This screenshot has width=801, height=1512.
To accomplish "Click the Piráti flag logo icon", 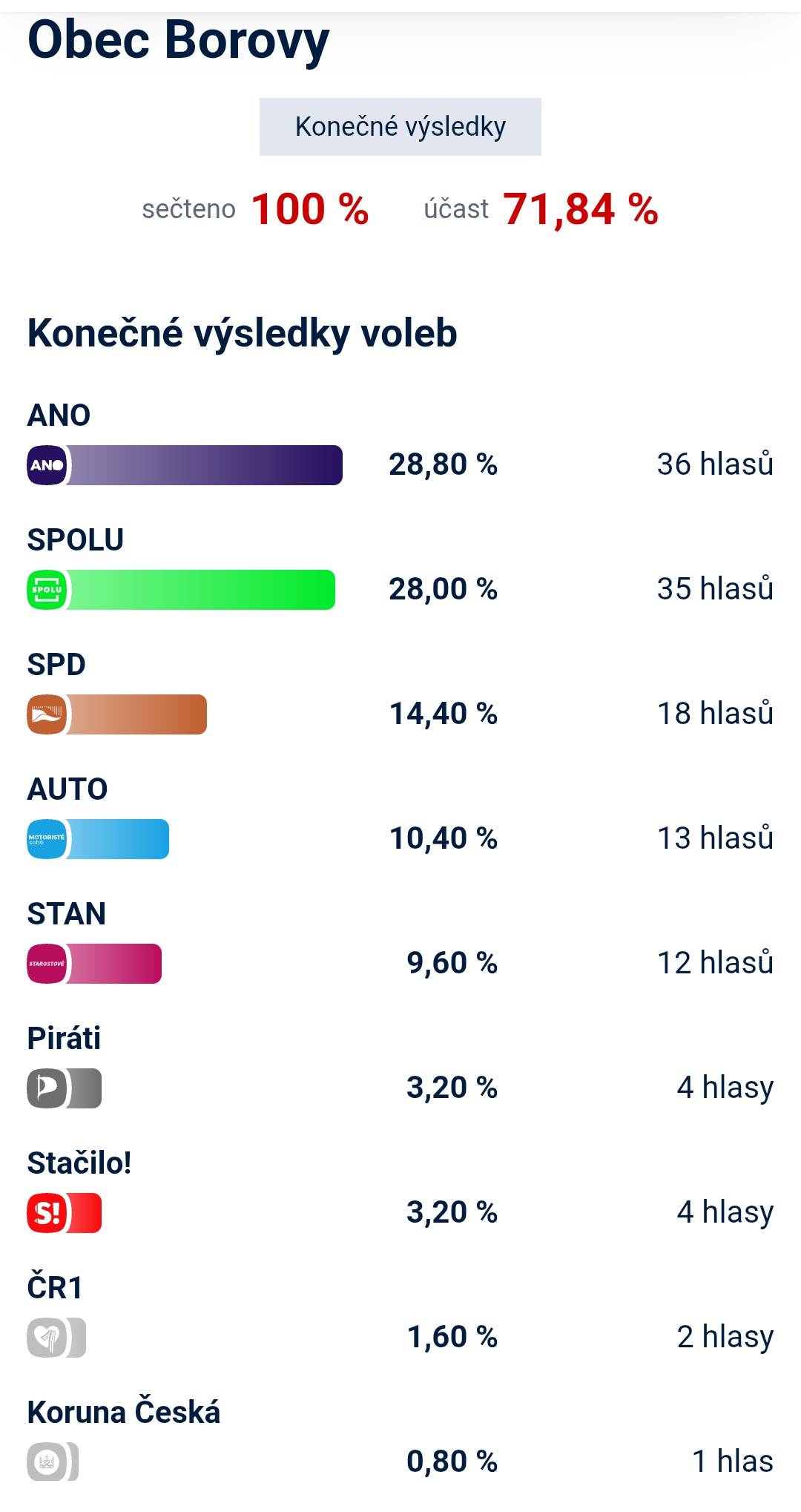I will [46, 1088].
